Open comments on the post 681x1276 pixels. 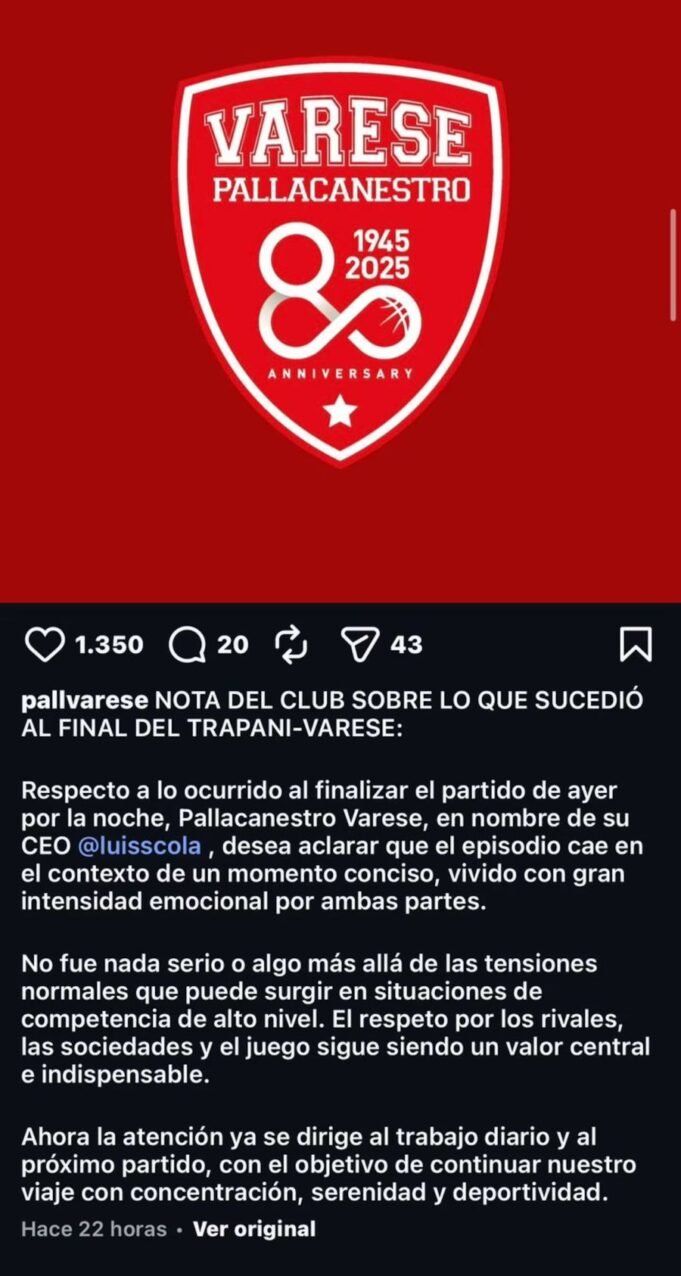tap(187, 644)
